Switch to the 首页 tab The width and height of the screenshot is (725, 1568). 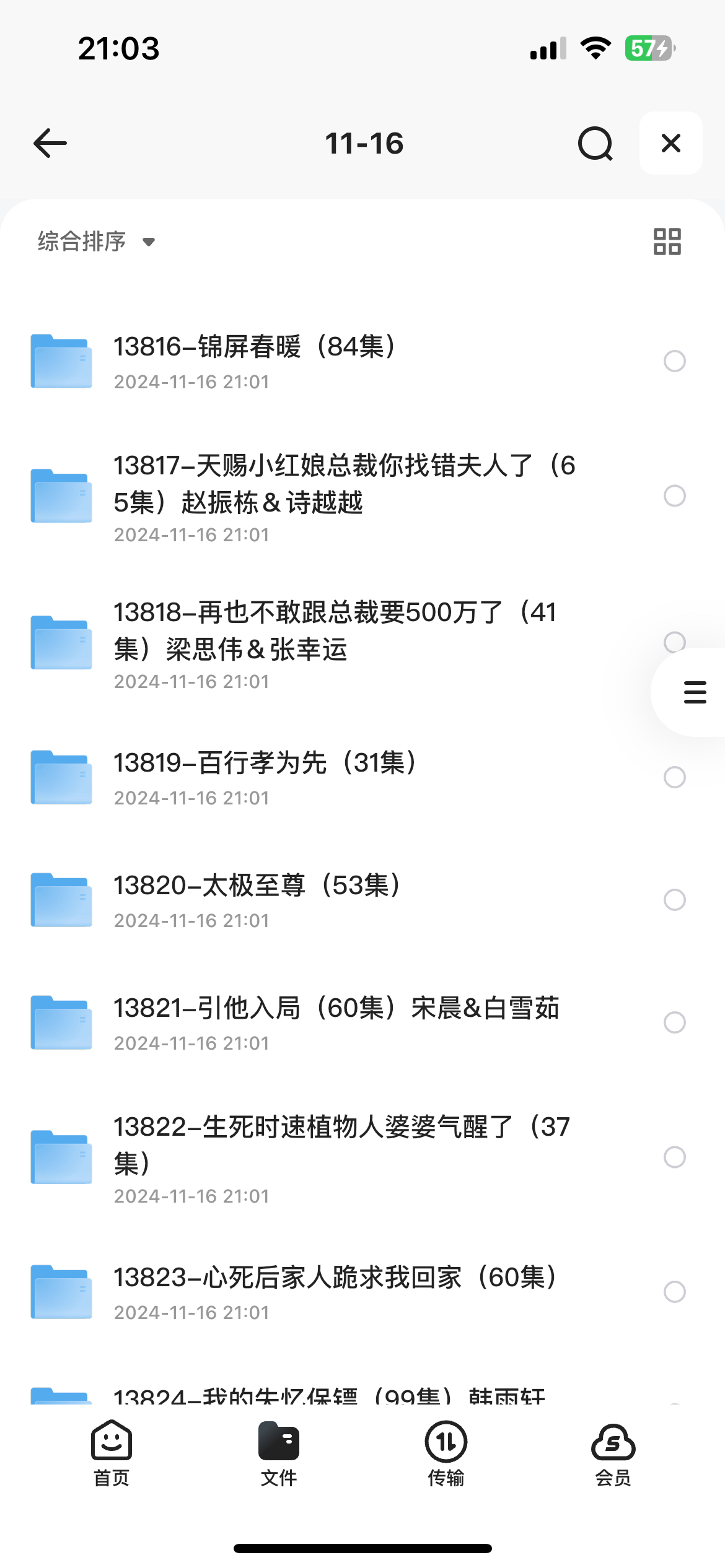(112, 1453)
